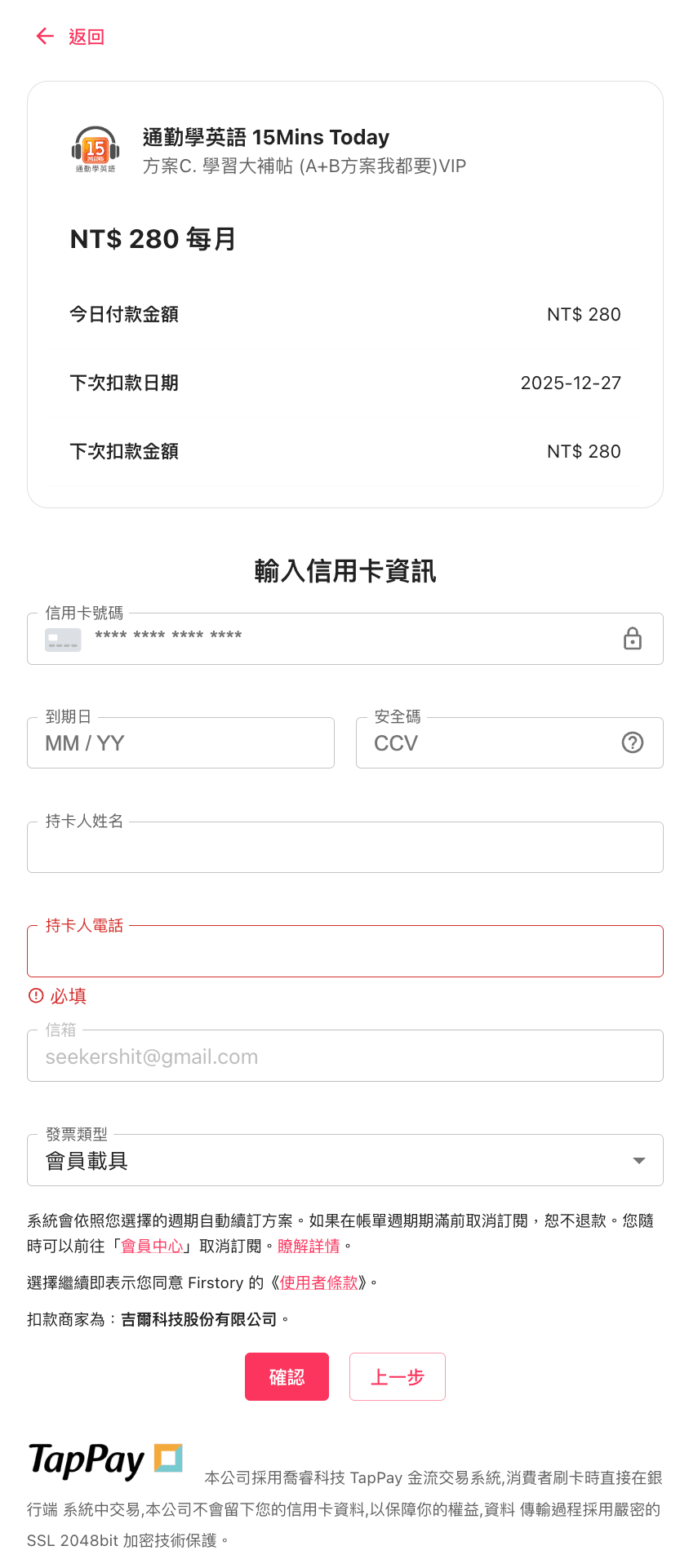689x1568 pixels.
Task: Confirm payment with the 確認 button
Action: coord(287,1377)
